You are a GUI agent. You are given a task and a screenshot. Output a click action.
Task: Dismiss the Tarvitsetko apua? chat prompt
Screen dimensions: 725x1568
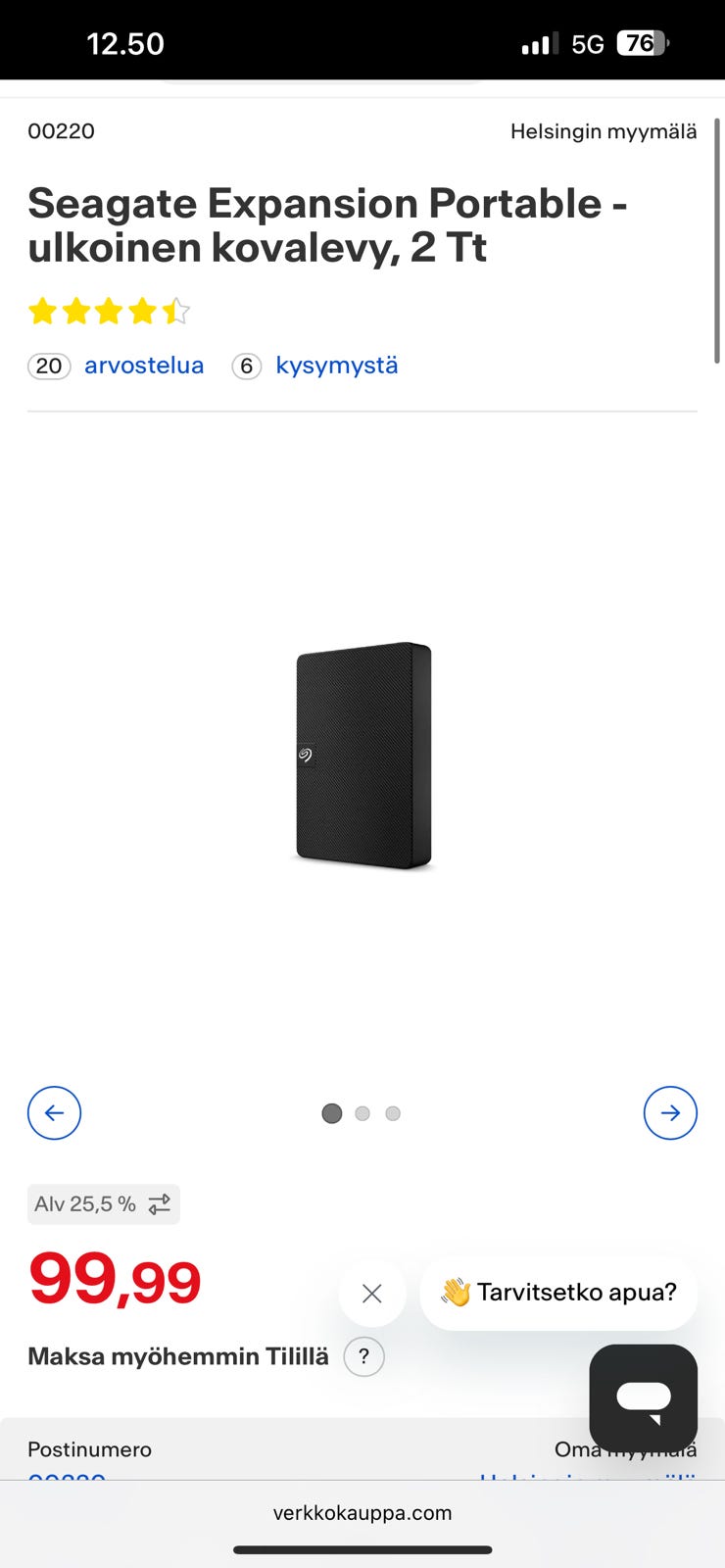[x=372, y=1294]
